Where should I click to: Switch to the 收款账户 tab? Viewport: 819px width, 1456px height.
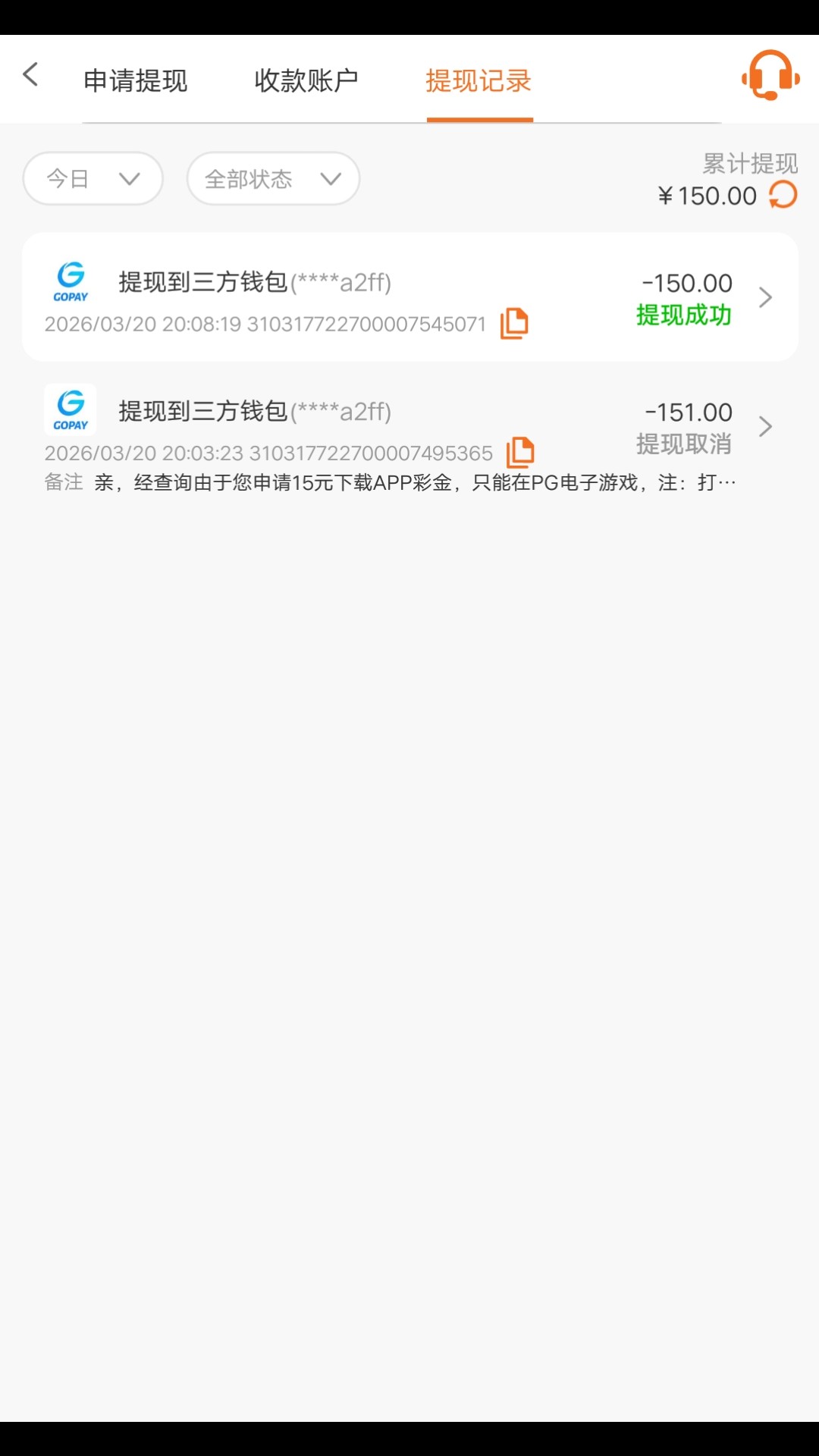click(306, 80)
